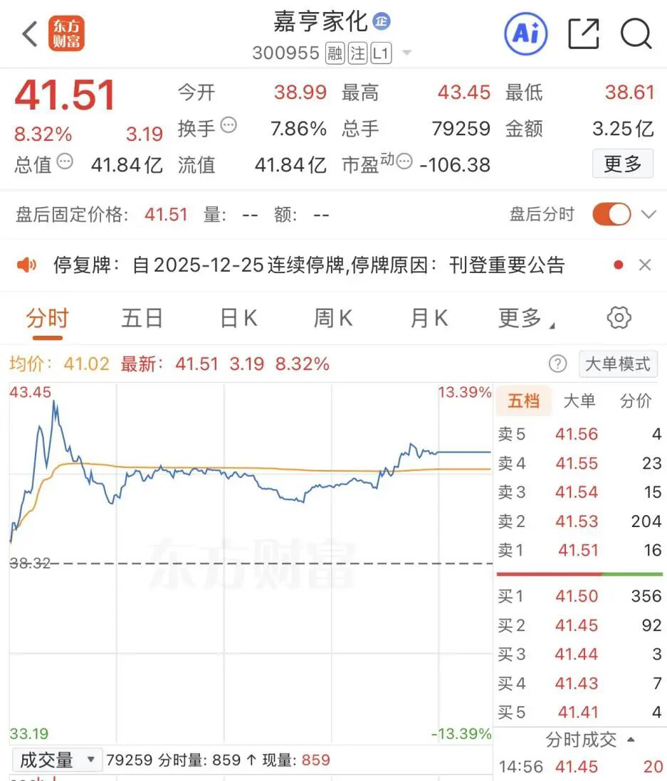Switch to the 日K chart tab
Image resolution: width=667 pixels, height=781 pixels.
pyautogui.click(x=238, y=318)
